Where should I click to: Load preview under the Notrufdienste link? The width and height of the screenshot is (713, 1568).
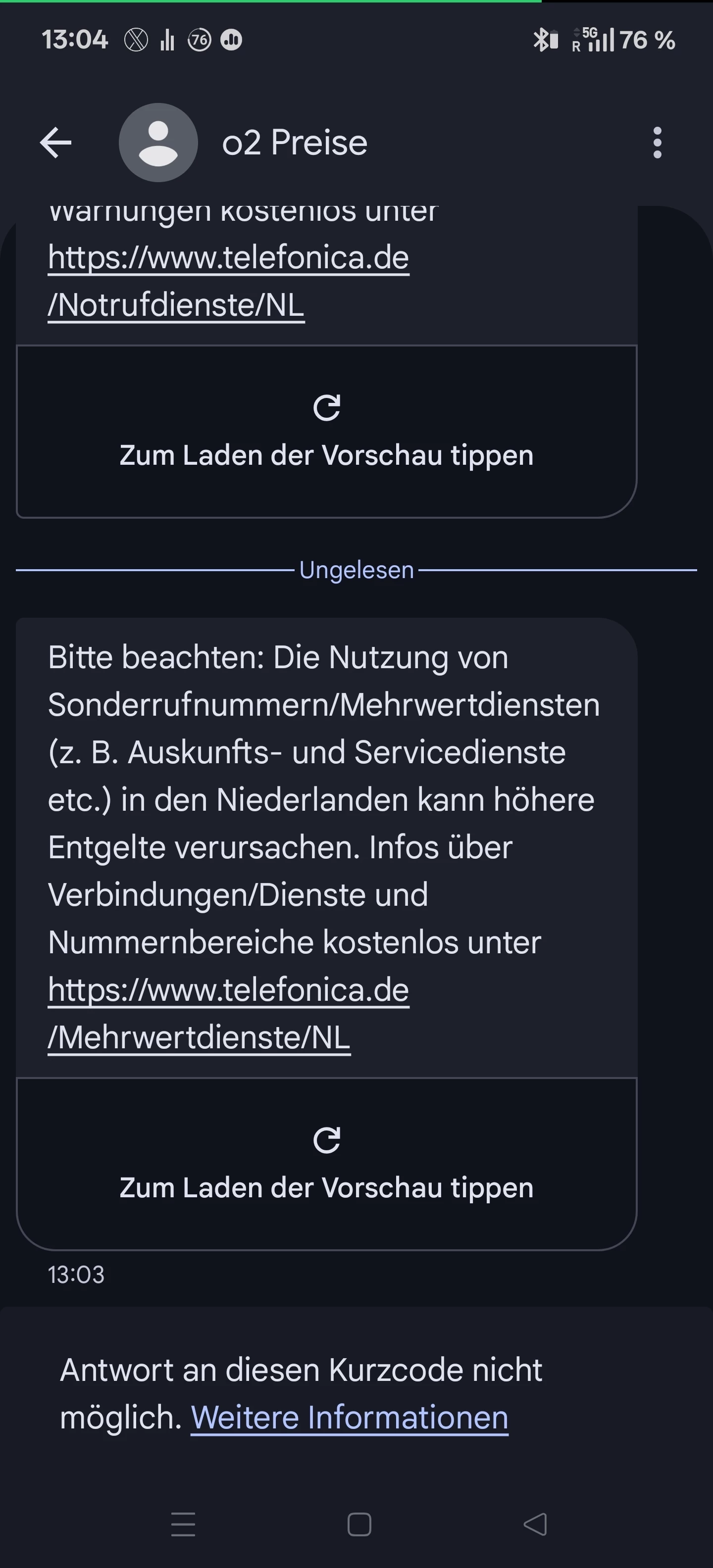click(326, 432)
